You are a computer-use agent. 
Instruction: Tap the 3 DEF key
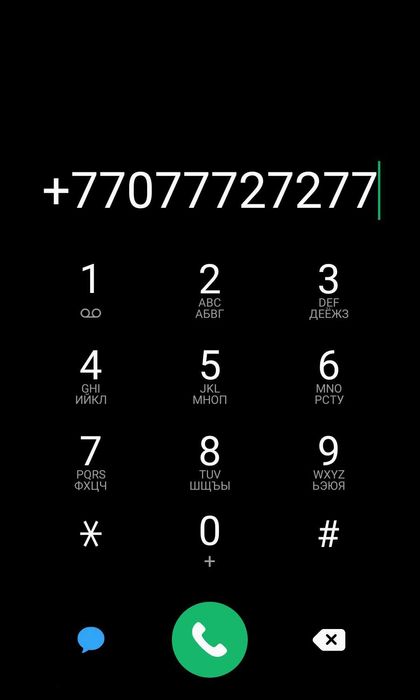tap(329, 291)
